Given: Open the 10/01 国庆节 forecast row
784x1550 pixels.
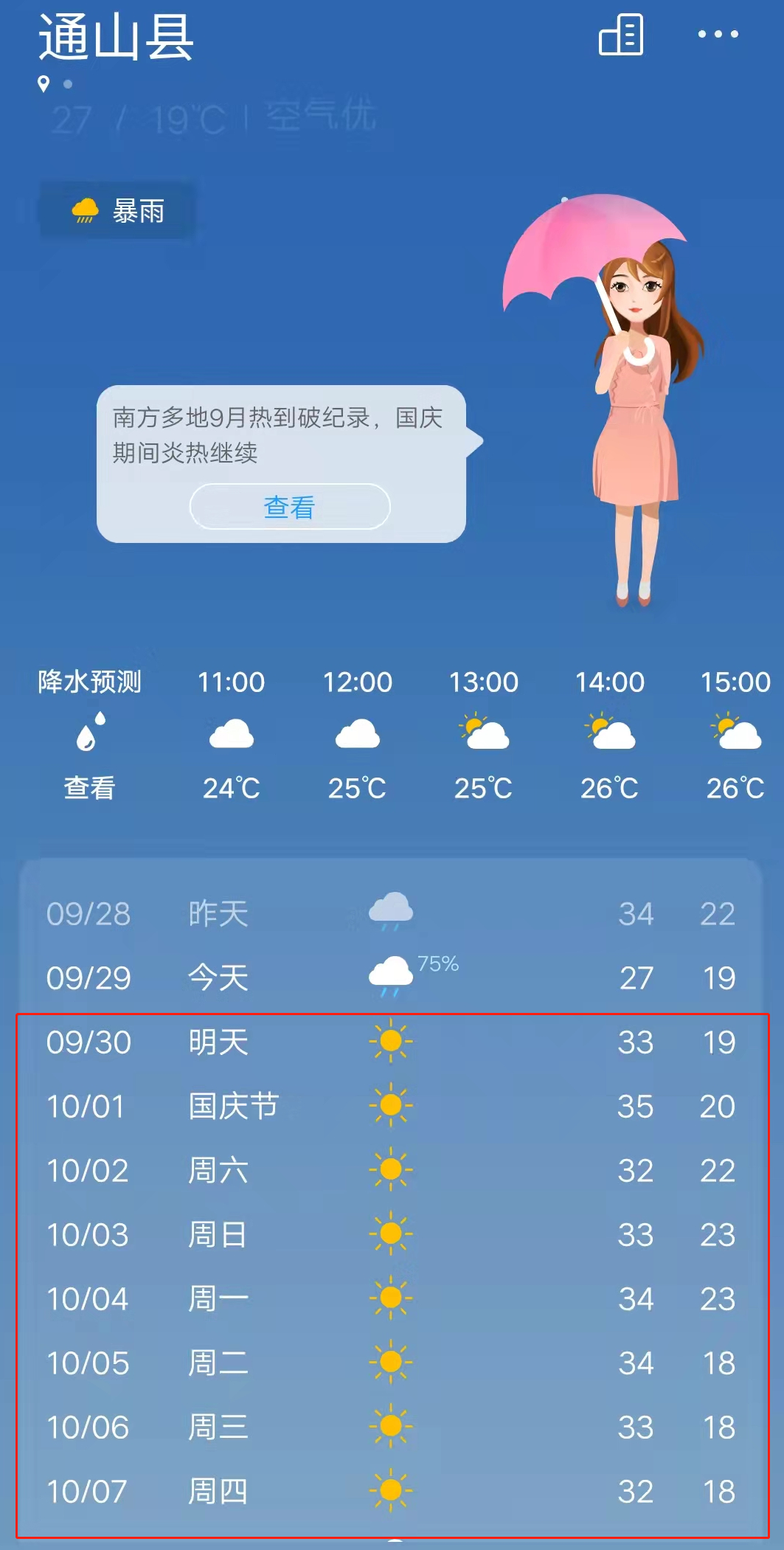Looking at the screenshot, I should 391,1107.
